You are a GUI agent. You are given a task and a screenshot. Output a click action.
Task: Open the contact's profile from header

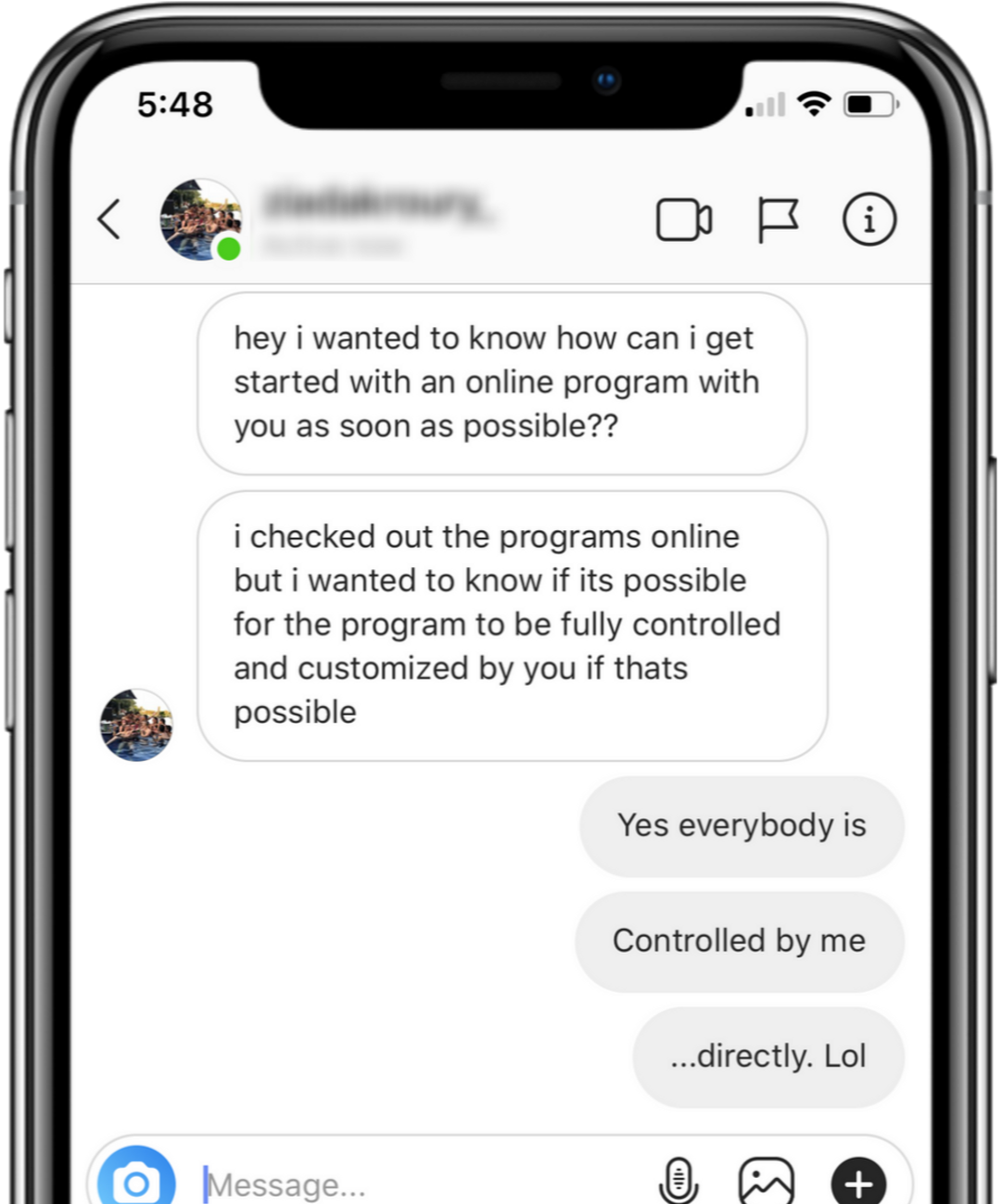[201, 221]
